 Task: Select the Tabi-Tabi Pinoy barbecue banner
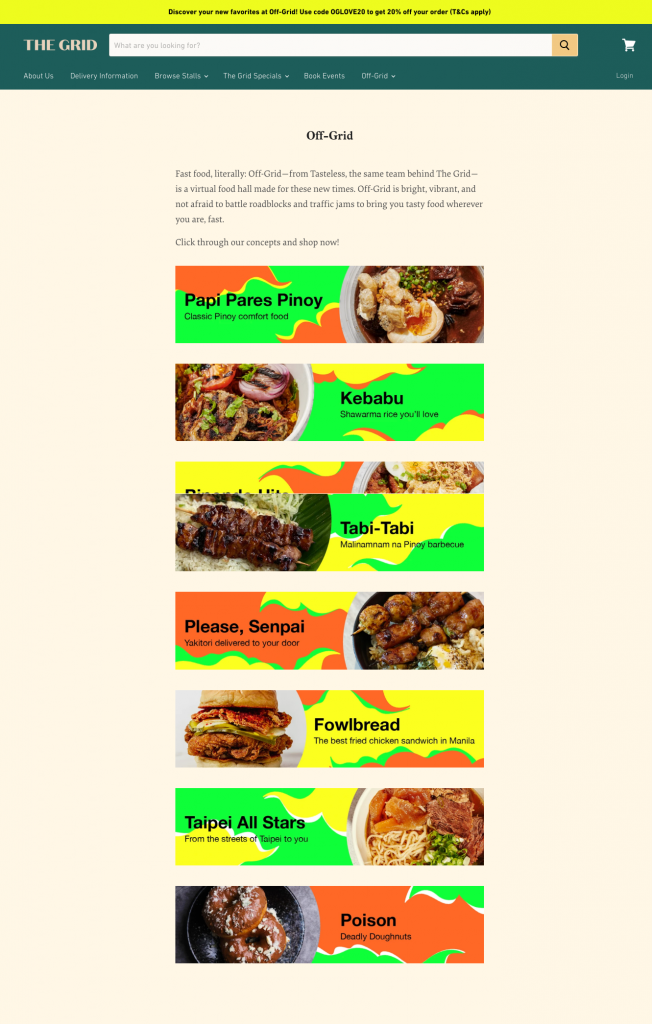[x=329, y=533]
